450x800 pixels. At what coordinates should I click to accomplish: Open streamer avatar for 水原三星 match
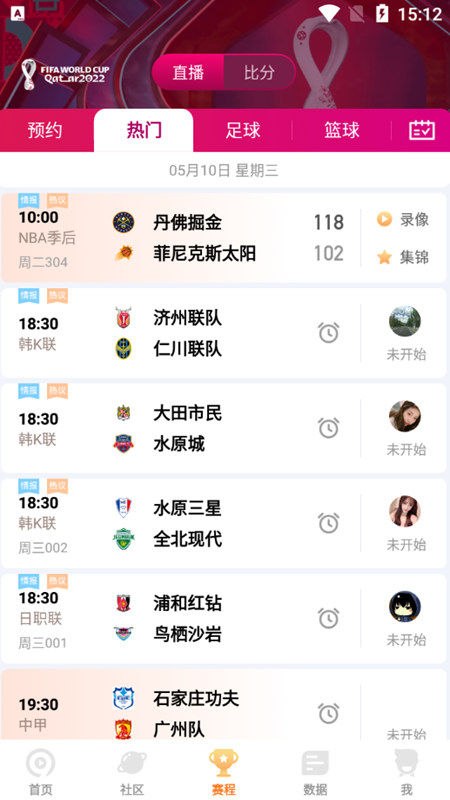[405, 511]
